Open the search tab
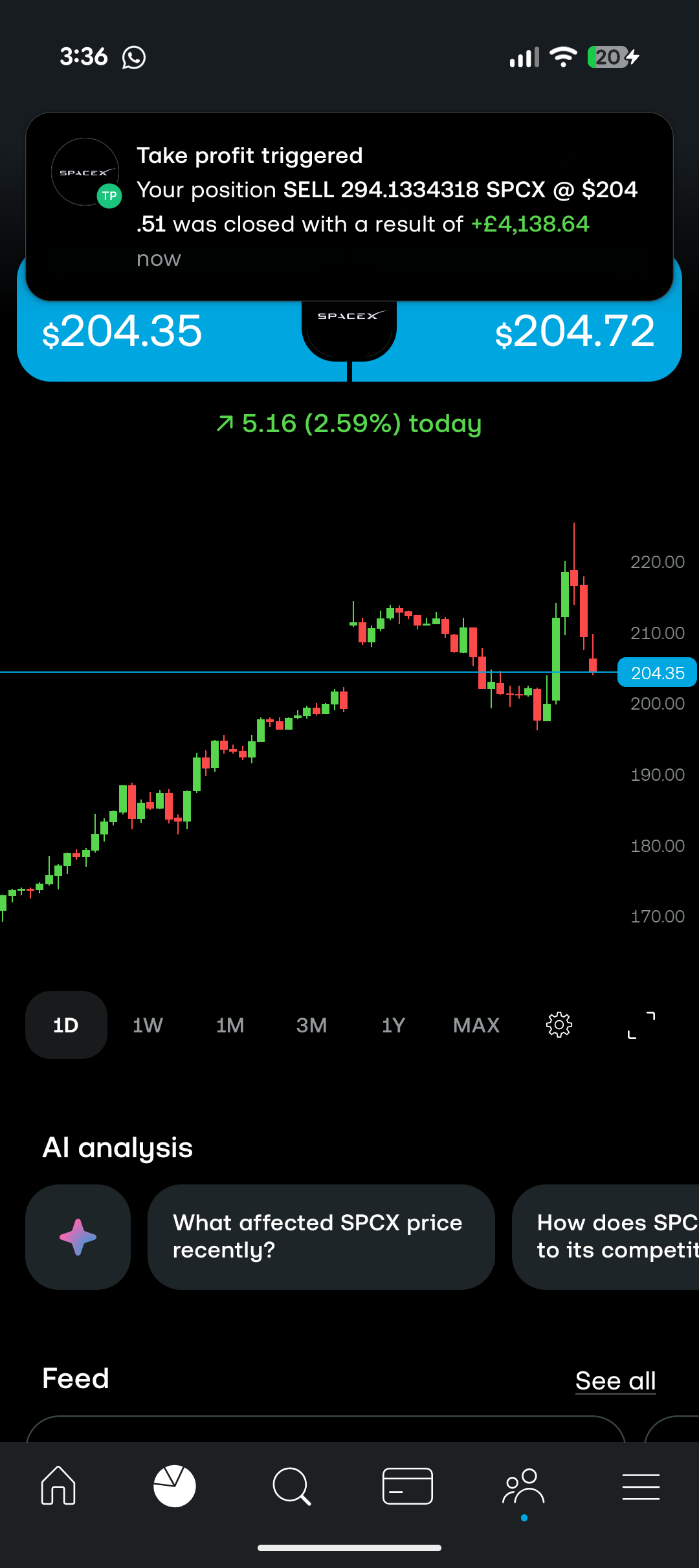Viewport: 699px width, 1568px height. [x=291, y=1486]
